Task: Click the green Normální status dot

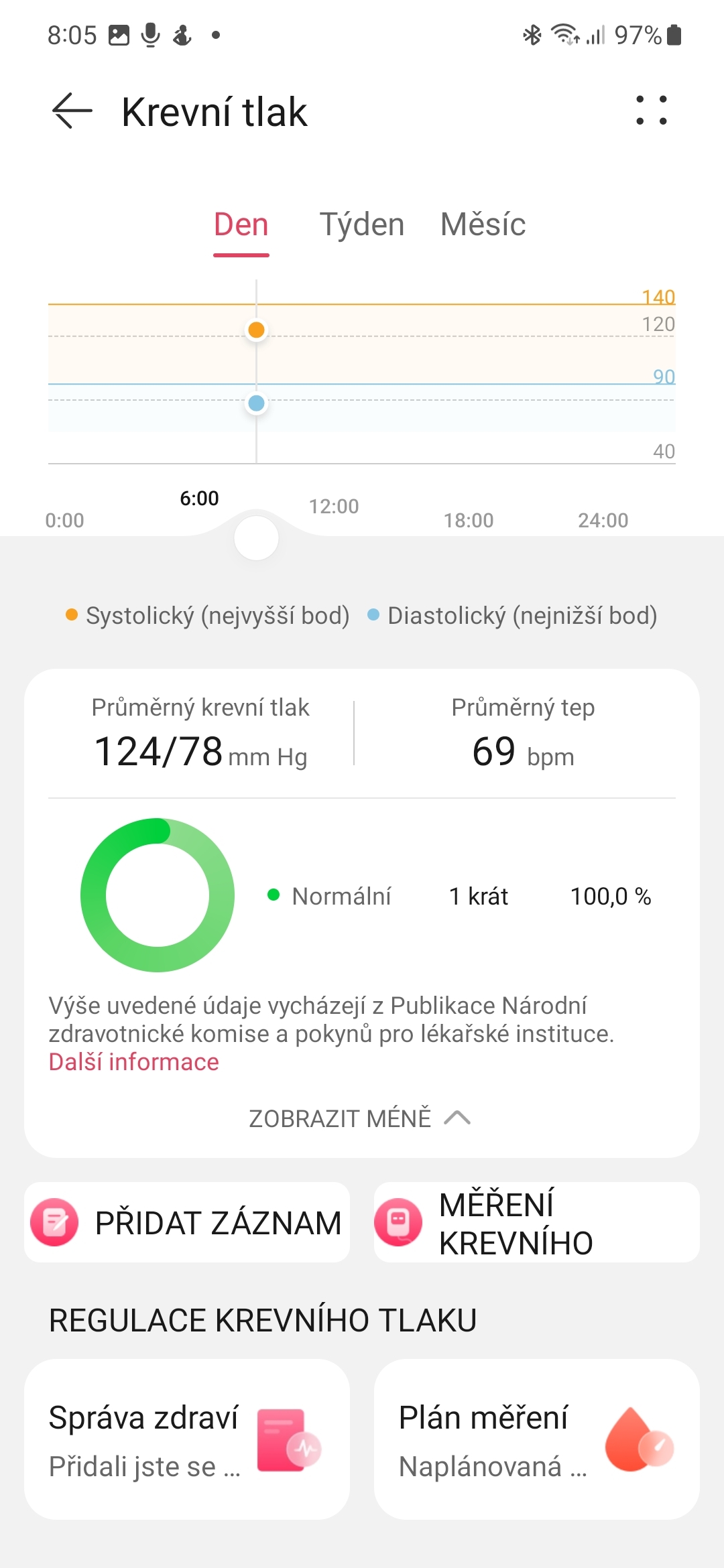Action: (274, 896)
